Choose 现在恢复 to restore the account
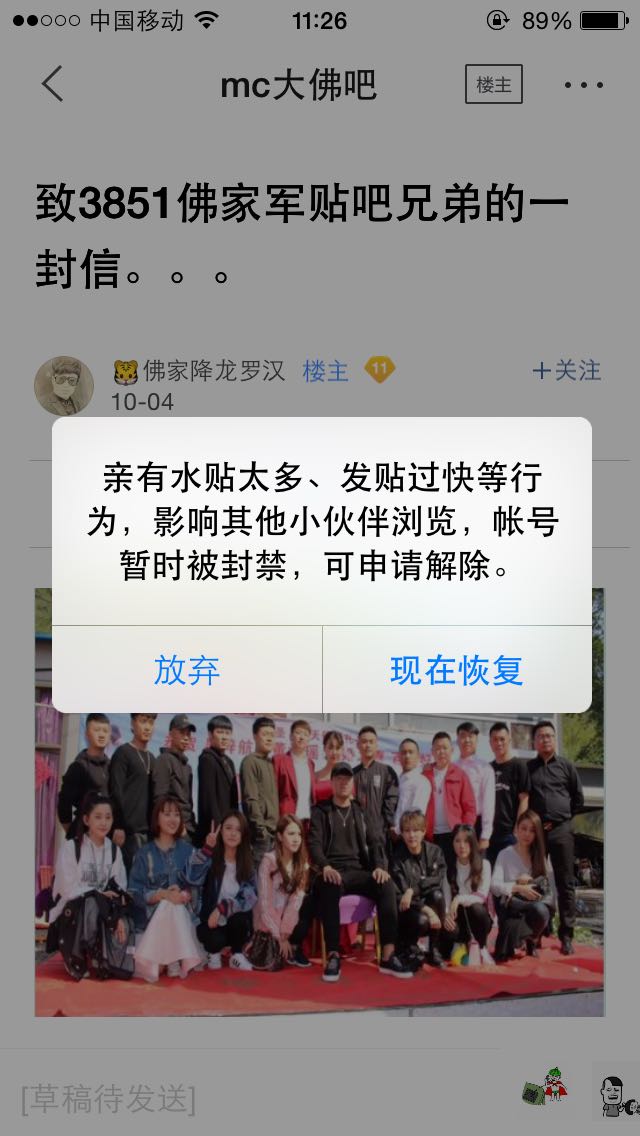The image size is (640, 1136). coord(457,670)
